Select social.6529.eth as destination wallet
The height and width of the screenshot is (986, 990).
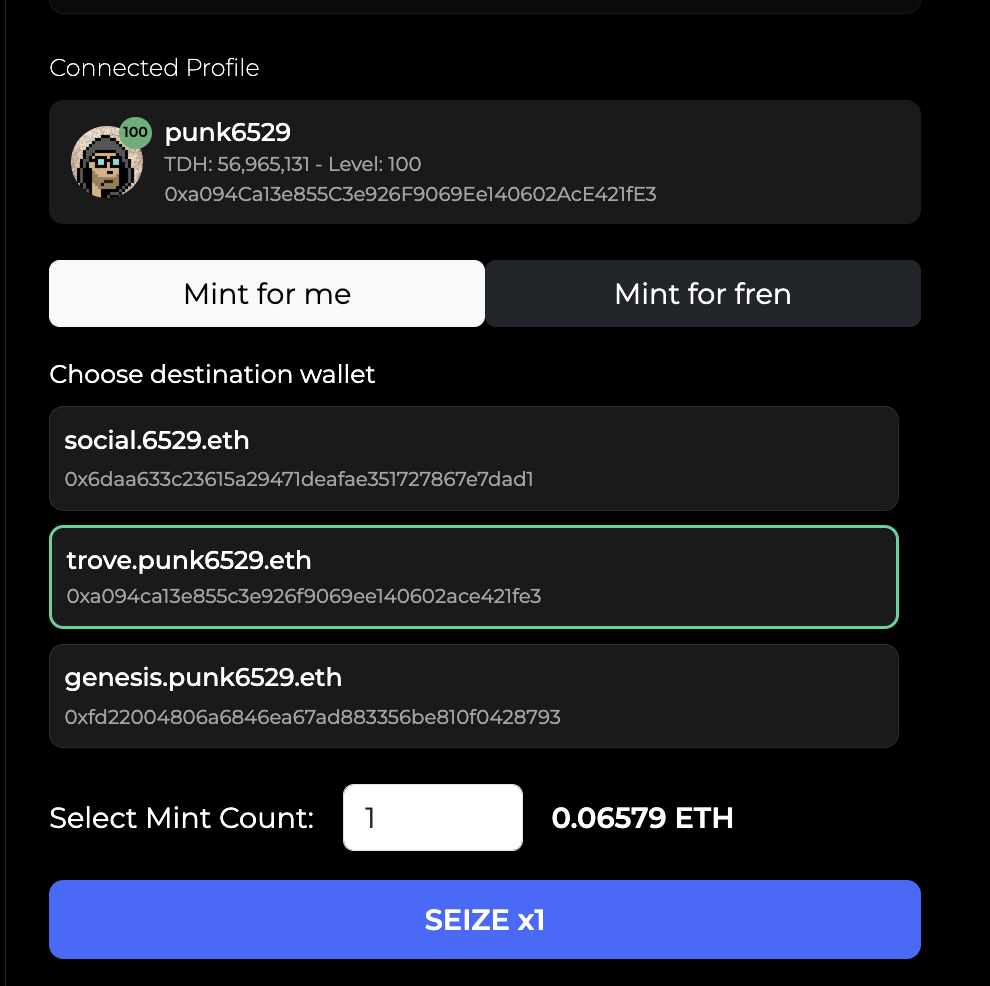point(473,458)
